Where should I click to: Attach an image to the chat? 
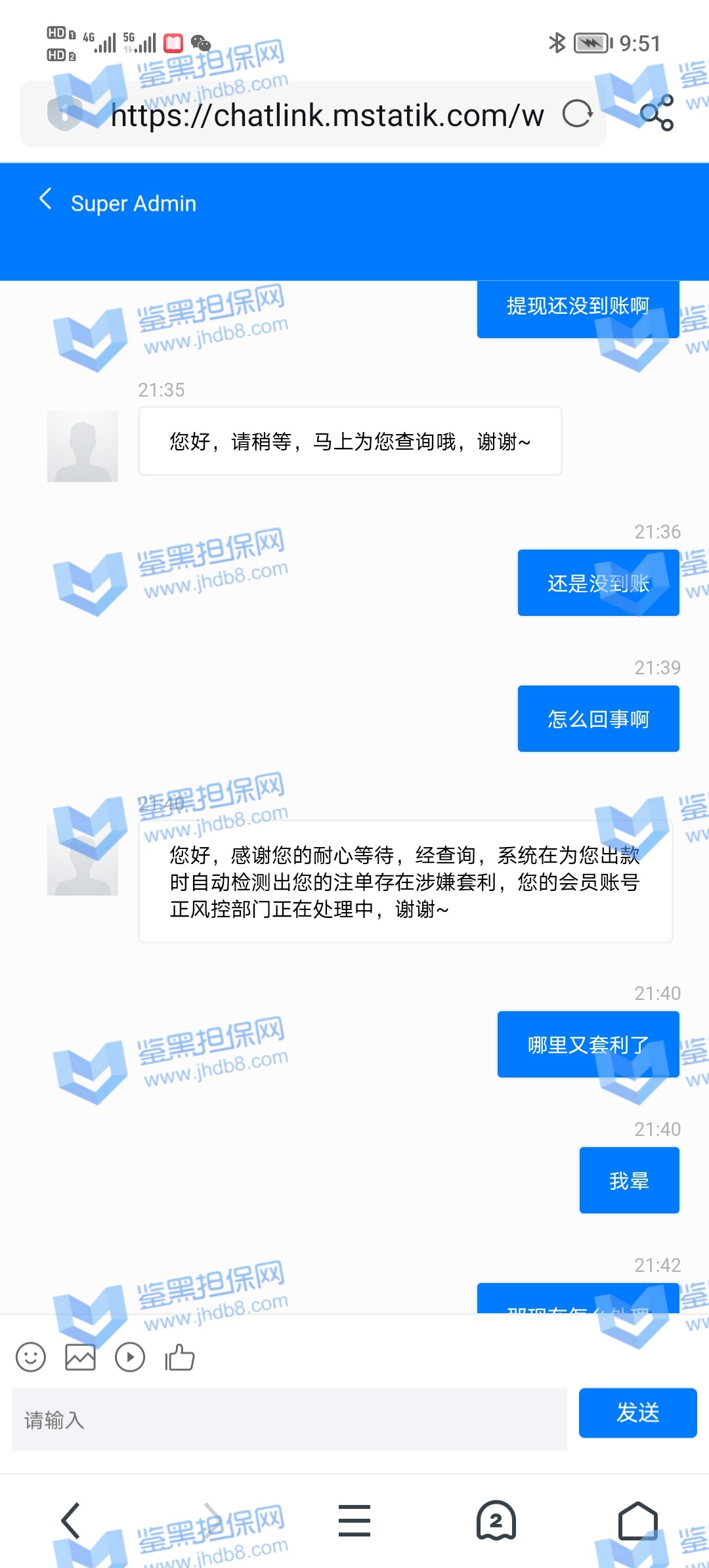[x=80, y=1357]
